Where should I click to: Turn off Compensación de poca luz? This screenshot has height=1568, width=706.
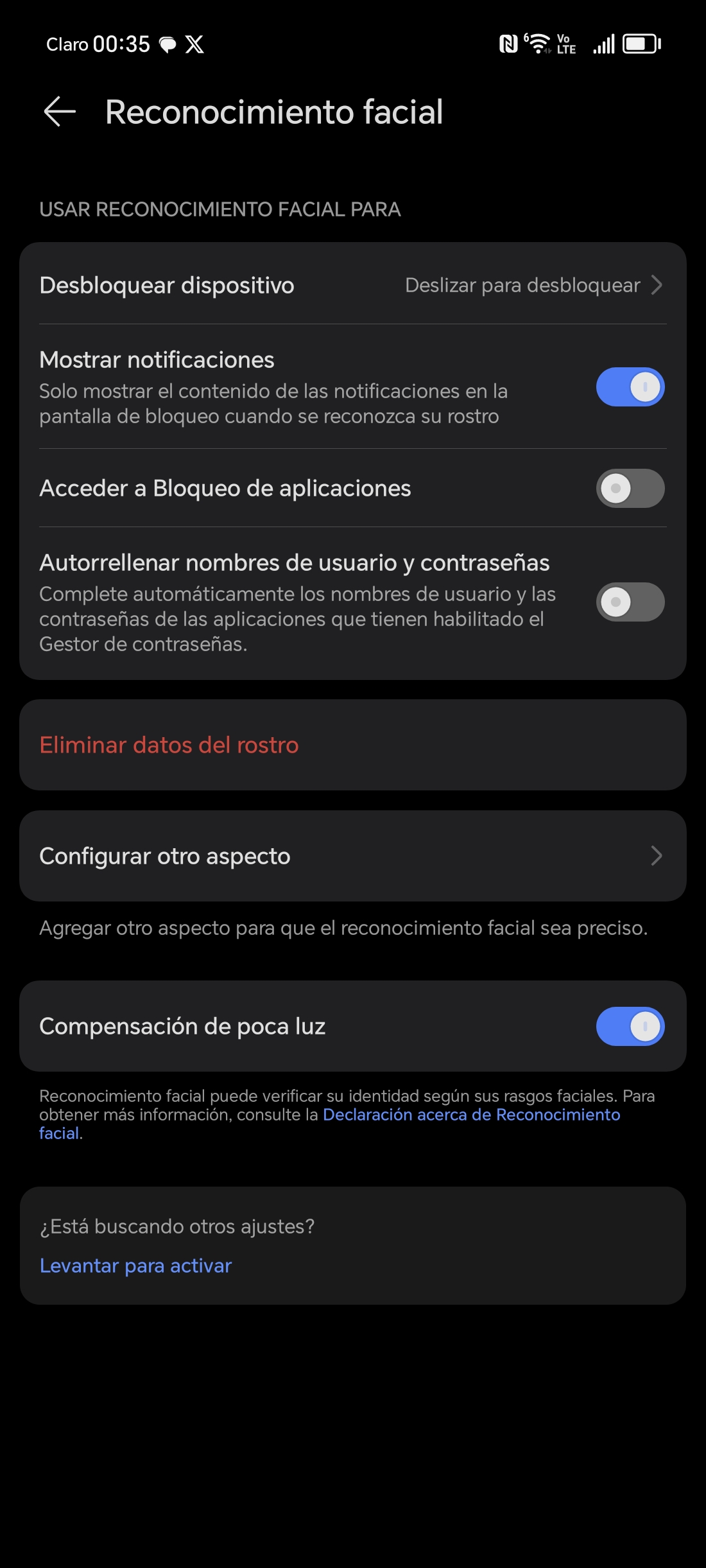coord(630,1027)
